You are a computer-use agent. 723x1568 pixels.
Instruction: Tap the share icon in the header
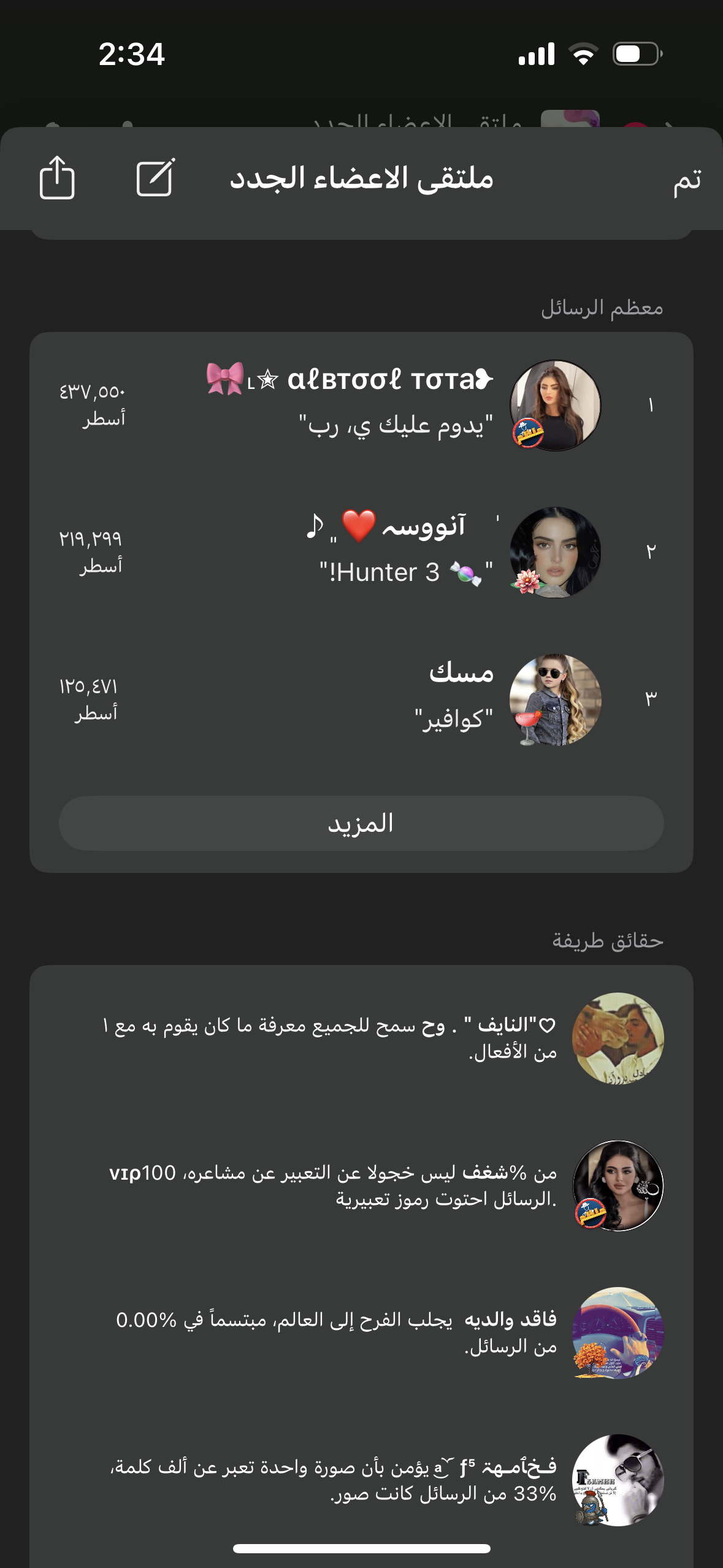pos(57,178)
